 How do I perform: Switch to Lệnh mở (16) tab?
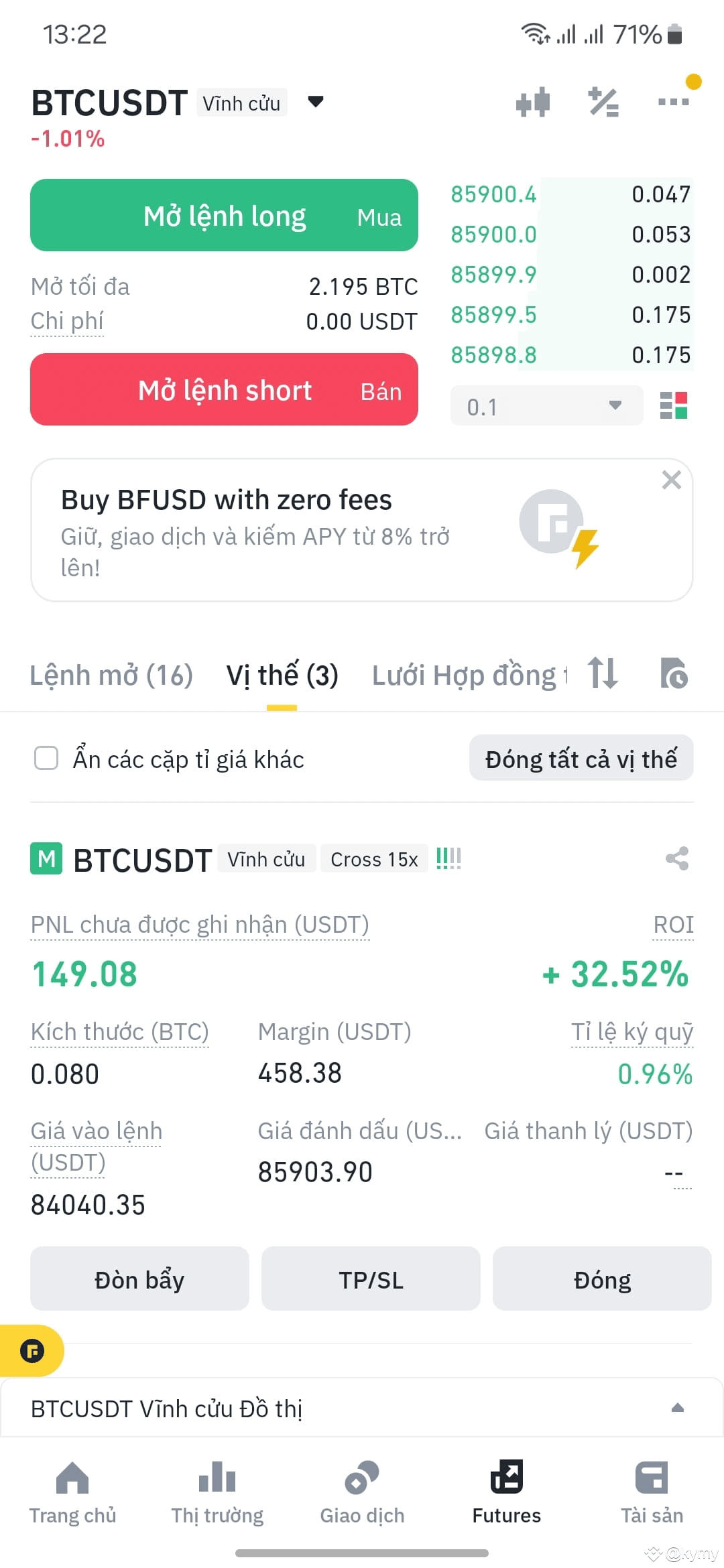pyautogui.click(x=111, y=675)
